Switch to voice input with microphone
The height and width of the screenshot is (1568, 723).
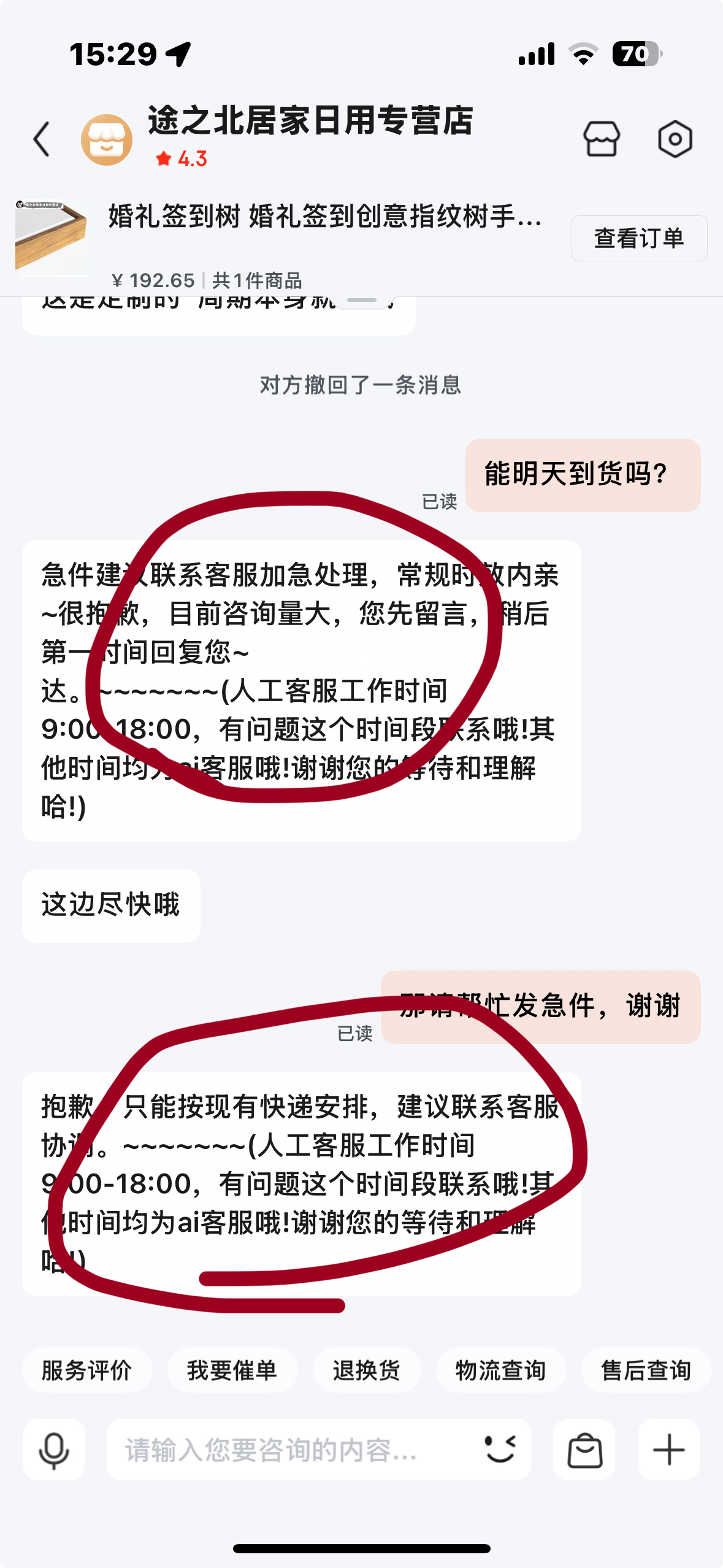(54, 1450)
